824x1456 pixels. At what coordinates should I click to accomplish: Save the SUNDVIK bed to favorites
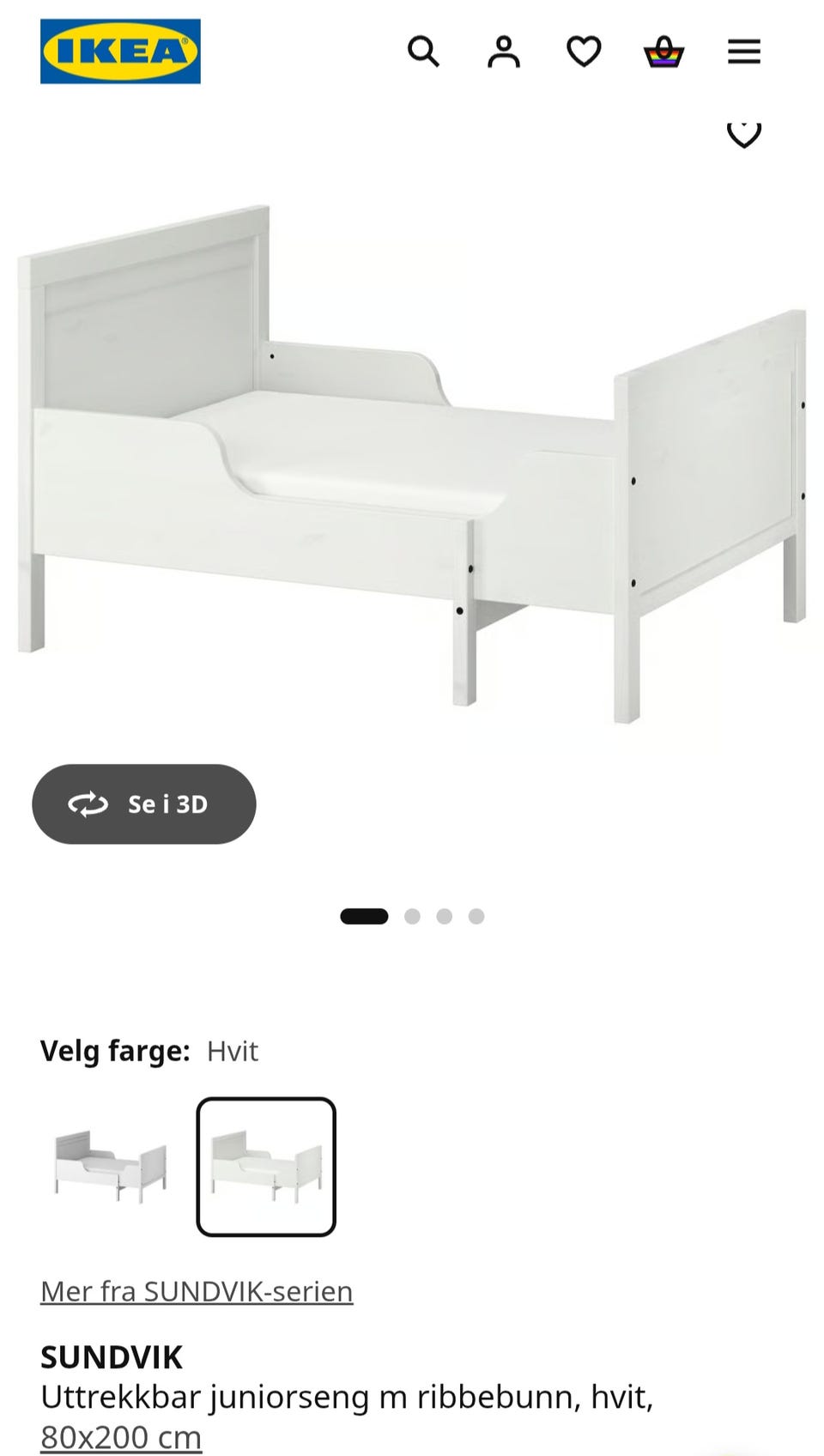(744, 133)
